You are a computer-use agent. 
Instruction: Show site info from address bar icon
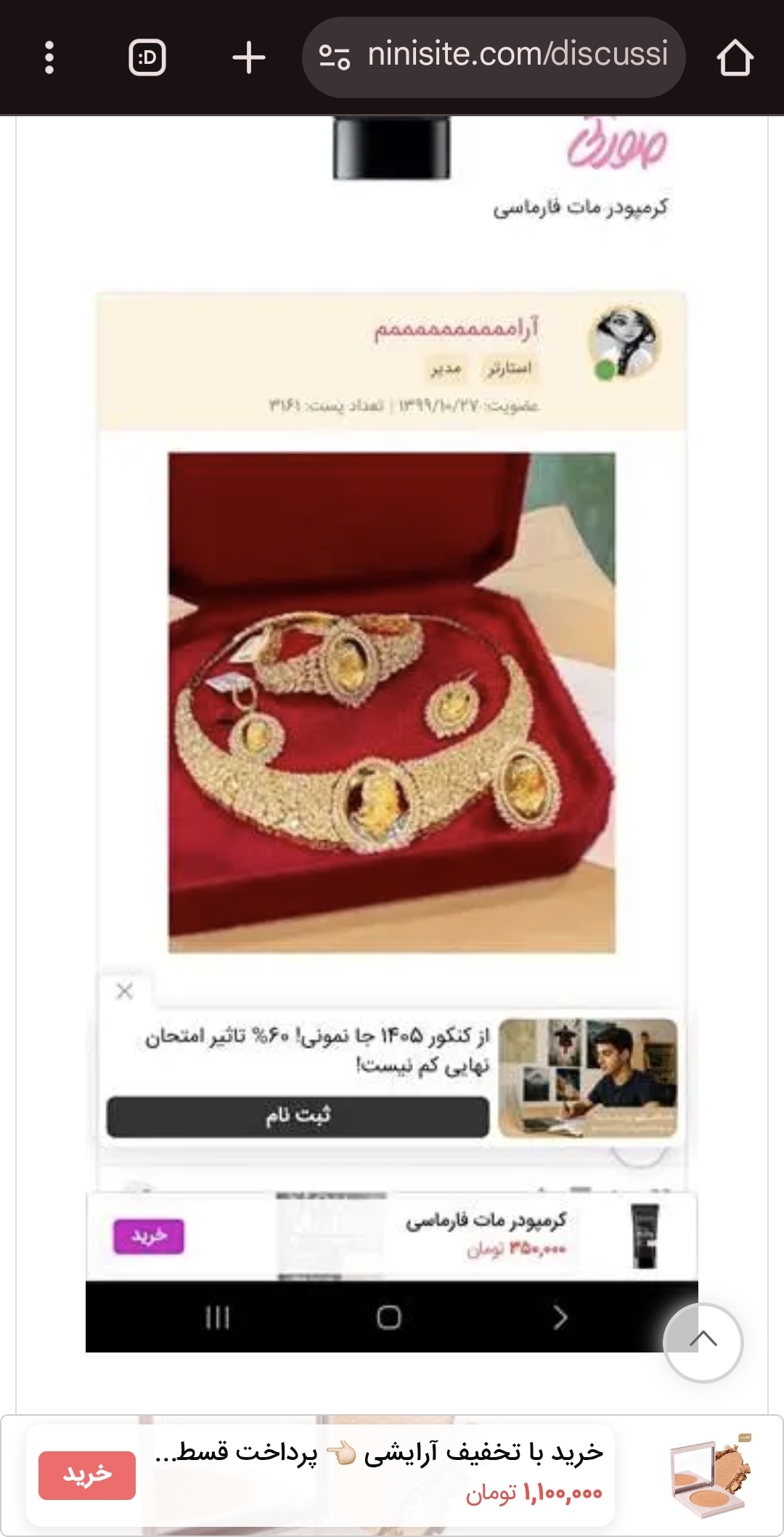point(335,57)
